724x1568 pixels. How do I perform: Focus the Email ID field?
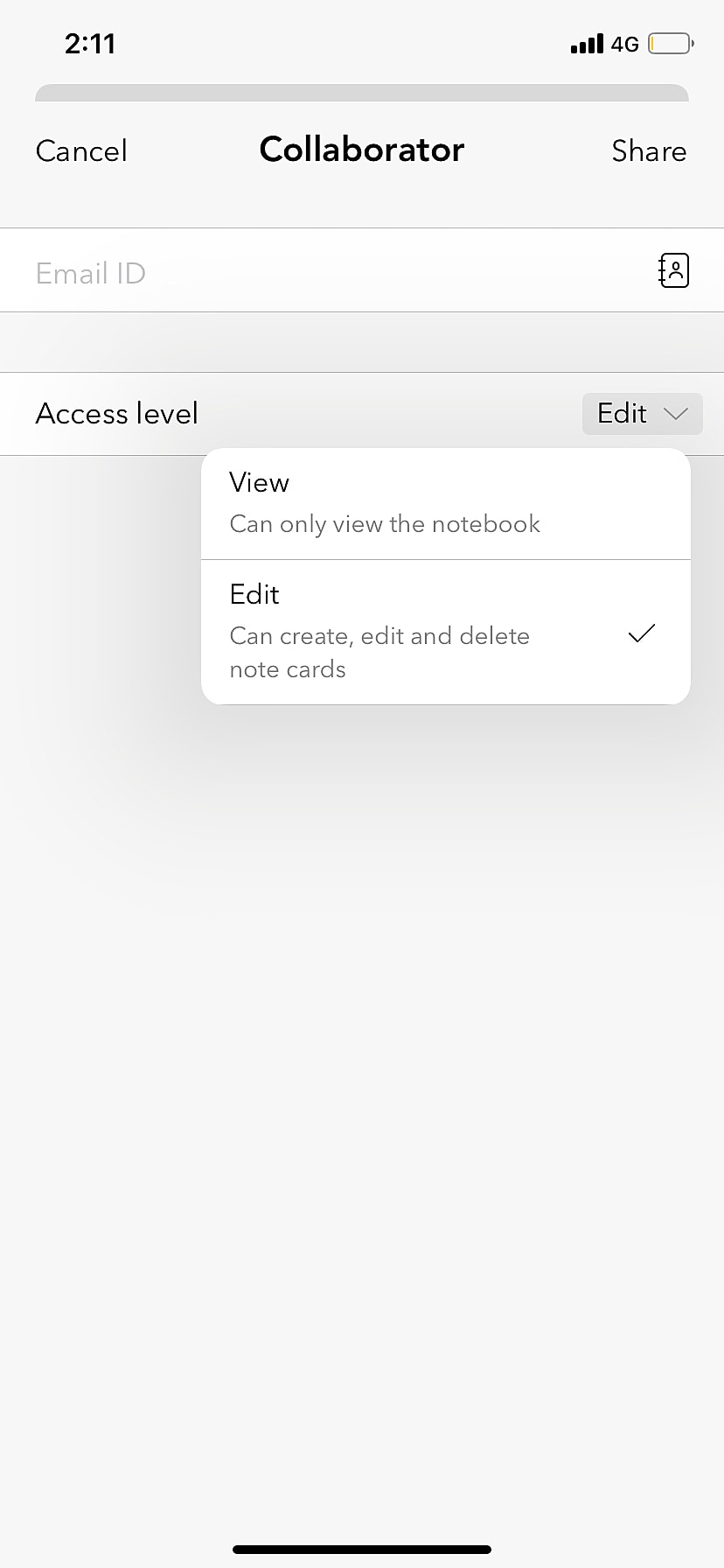click(x=332, y=273)
